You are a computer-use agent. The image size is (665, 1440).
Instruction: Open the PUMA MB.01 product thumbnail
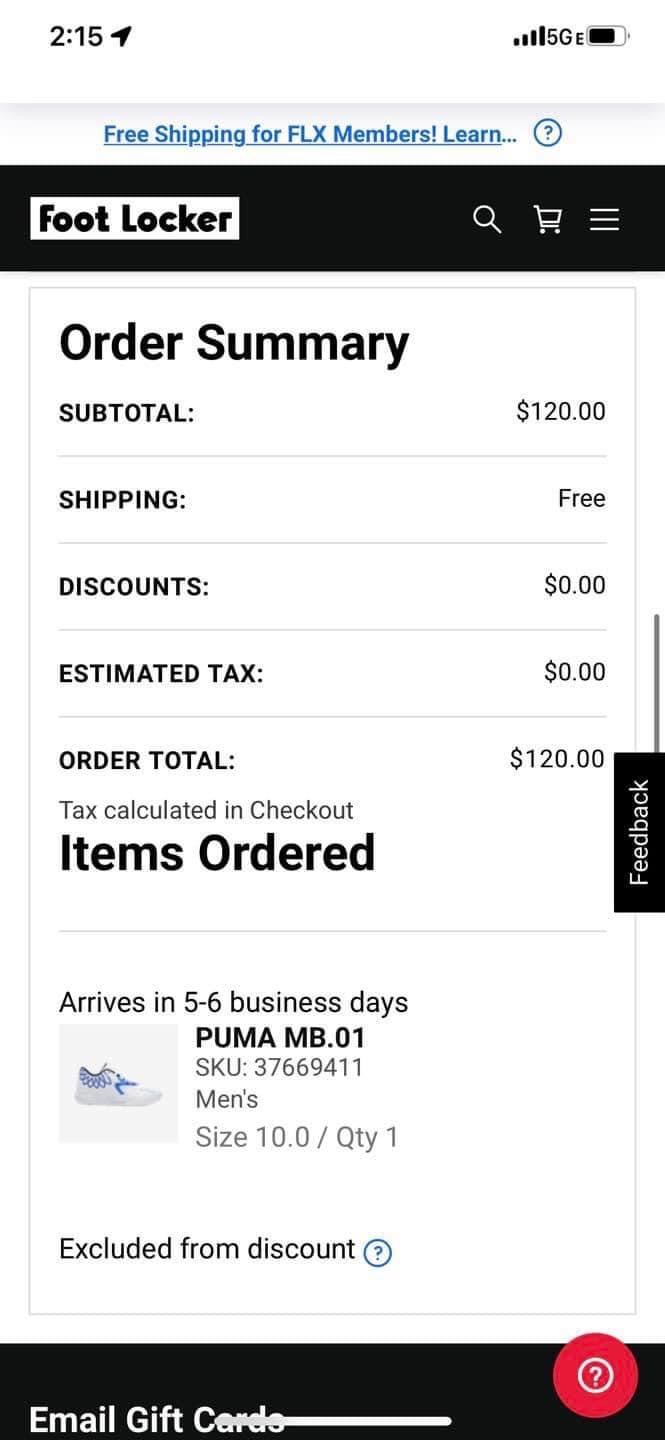pyautogui.click(x=118, y=1083)
